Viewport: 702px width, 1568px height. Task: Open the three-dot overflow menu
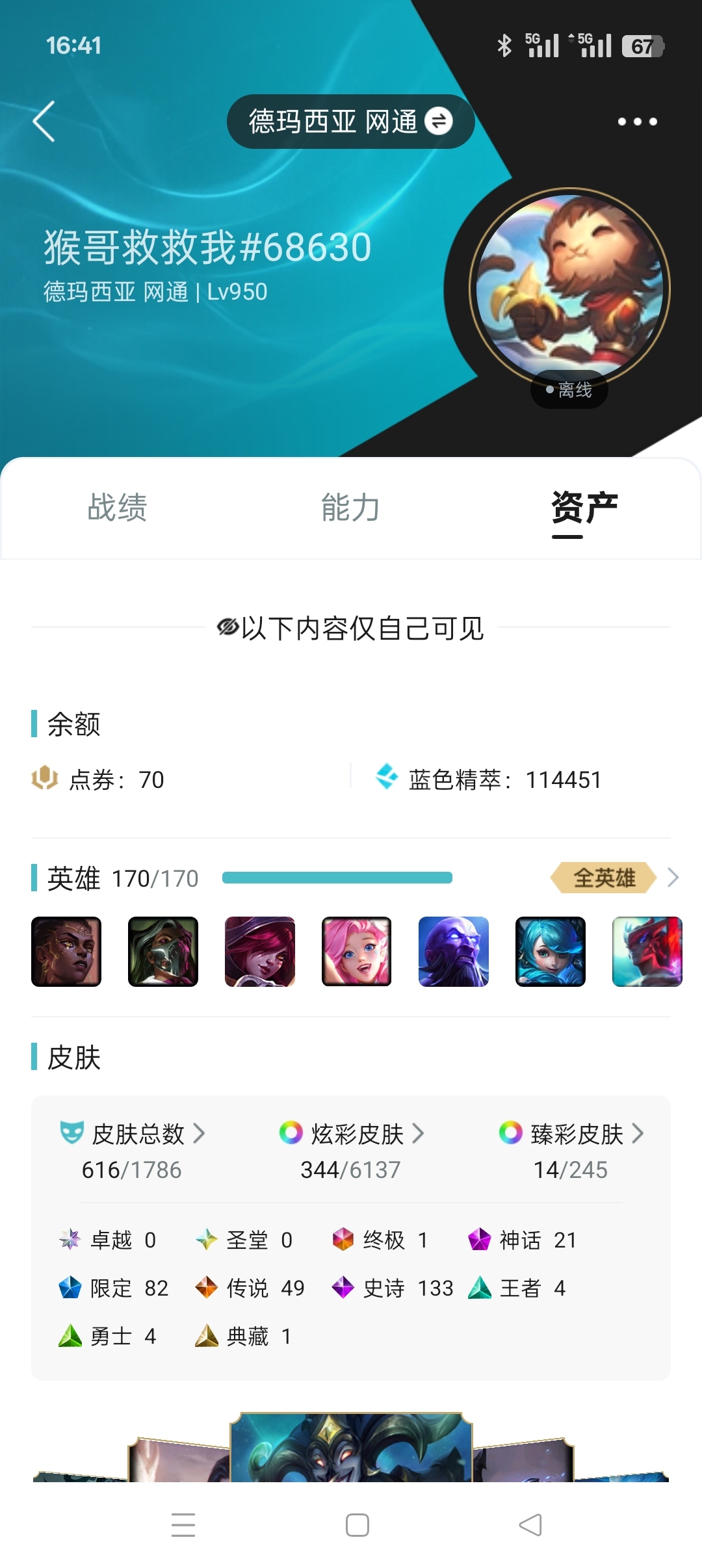637,122
